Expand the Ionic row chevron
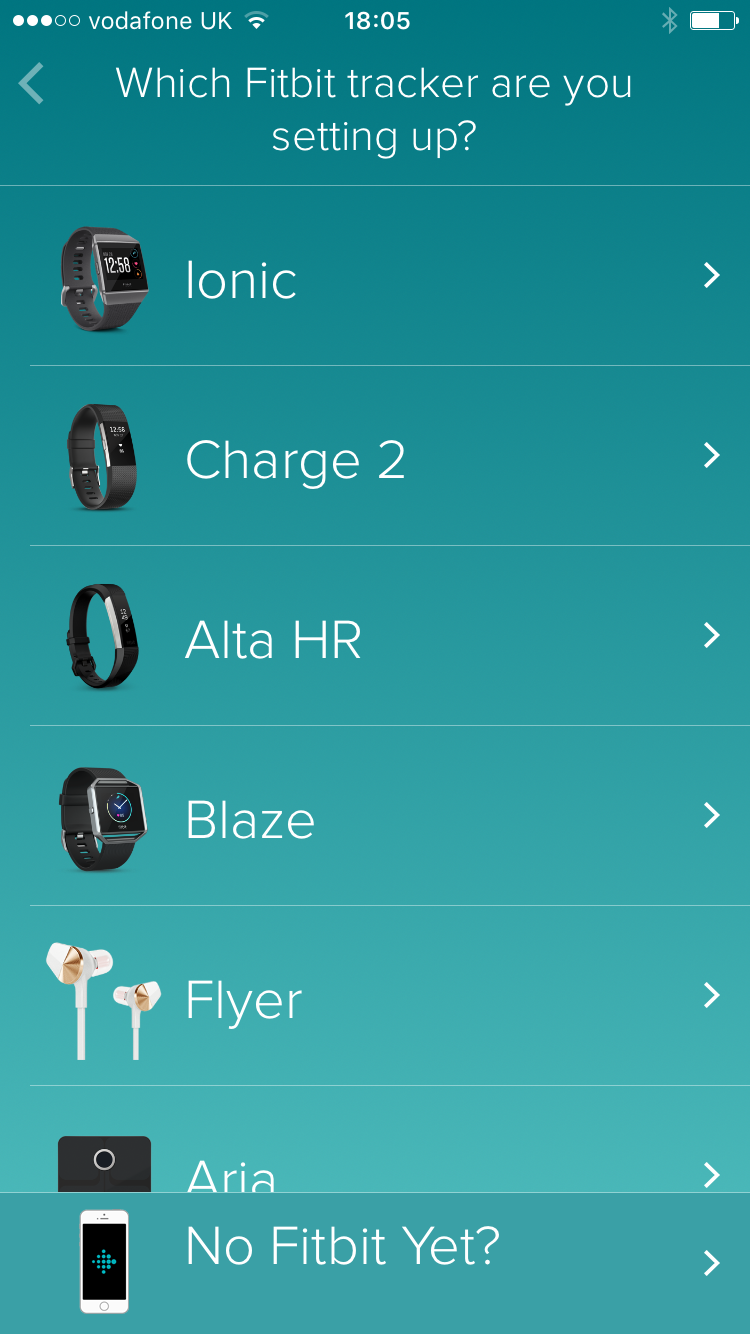 [713, 277]
